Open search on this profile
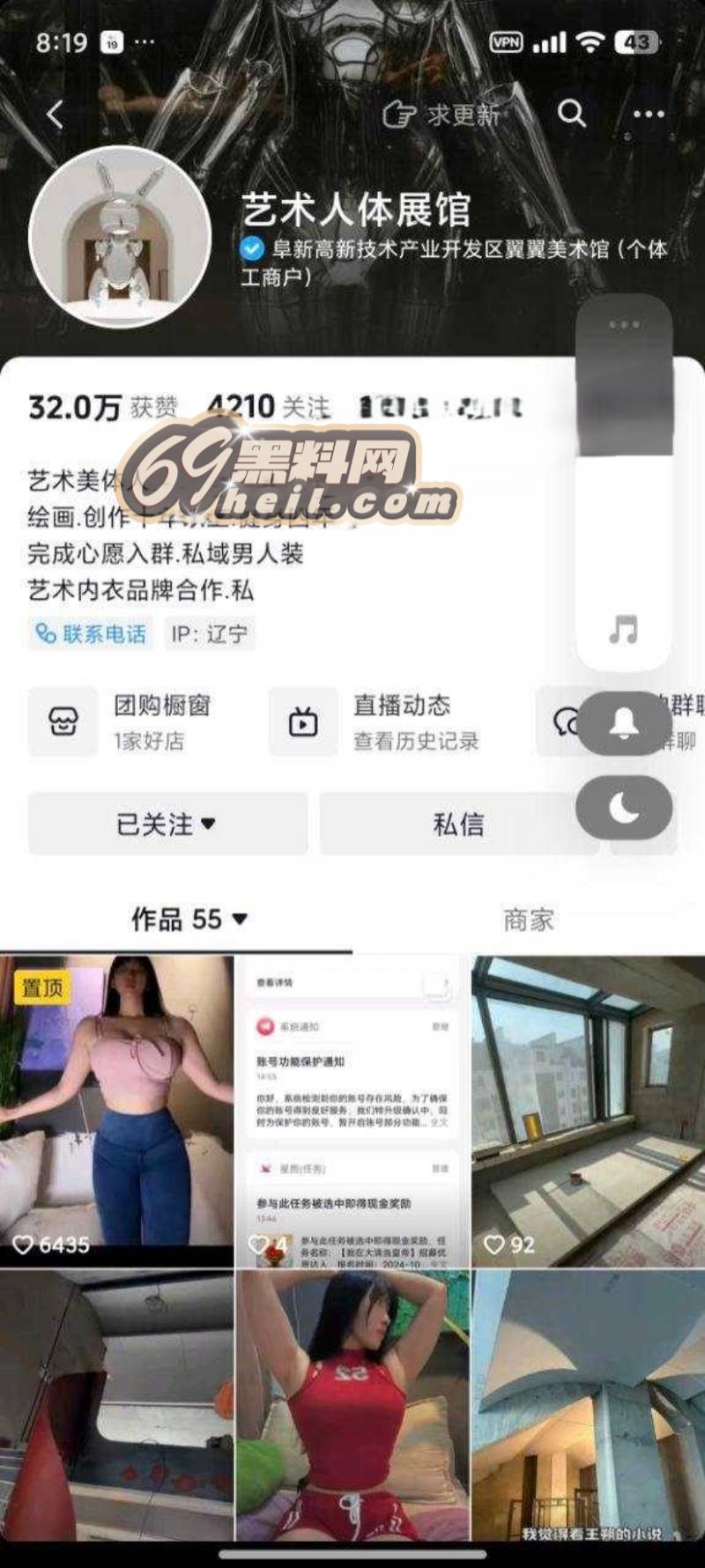 [571, 114]
